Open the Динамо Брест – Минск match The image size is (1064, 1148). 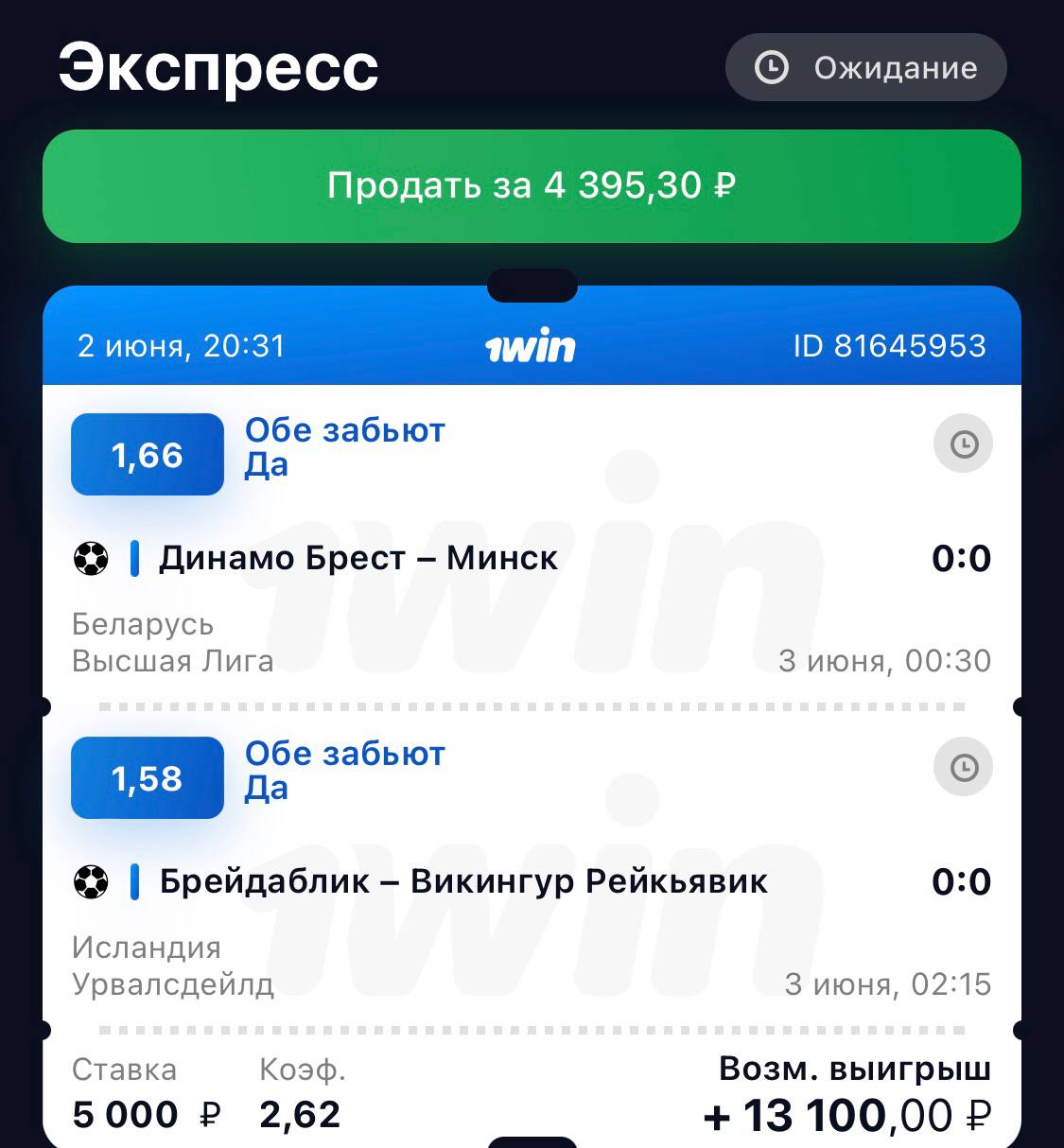[x=358, y=558]
